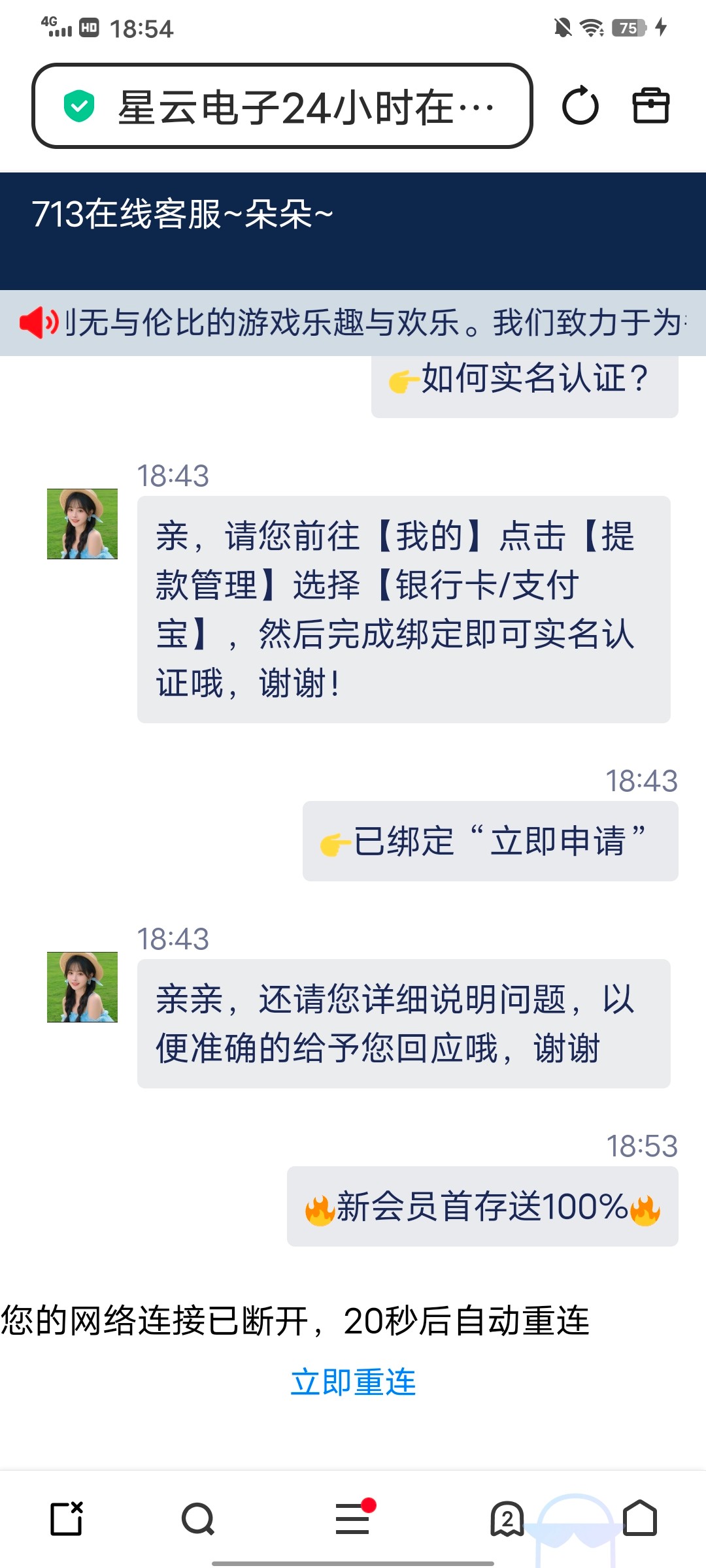Viewport: 706px width, 1568px height.
Task: Open the browser toolbox icon
Action: [650, 106]
